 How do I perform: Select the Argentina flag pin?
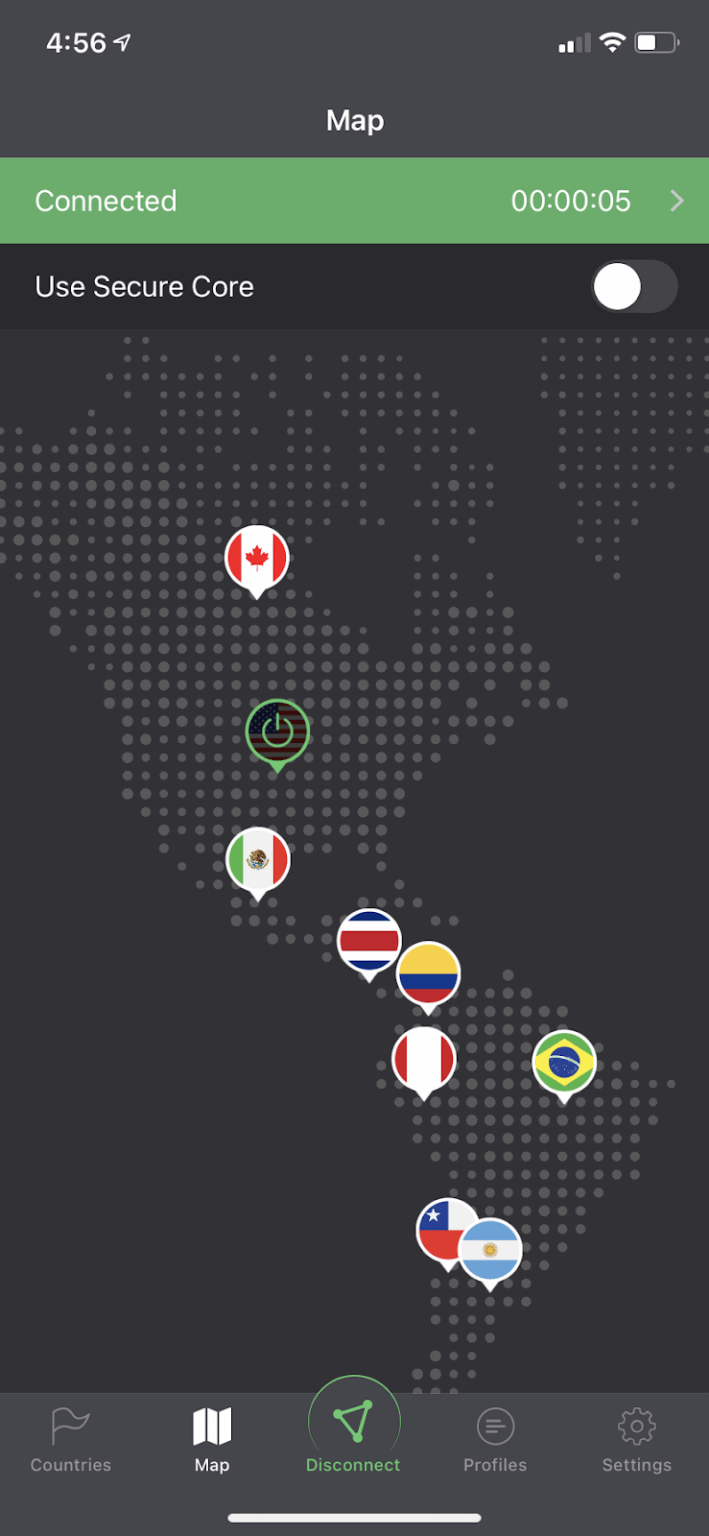tap(492, 1250)
